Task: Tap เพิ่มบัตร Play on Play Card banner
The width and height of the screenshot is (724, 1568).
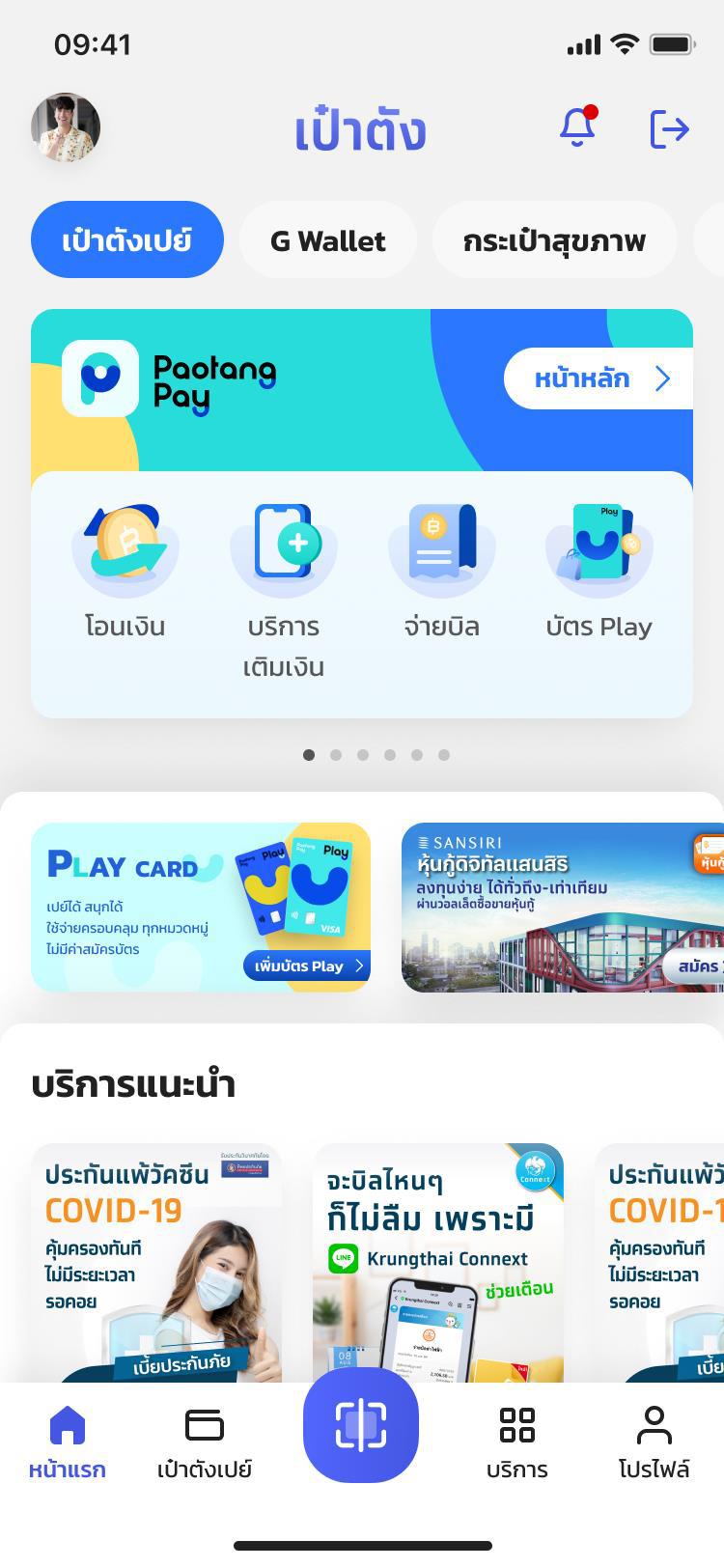Action: 307,966
